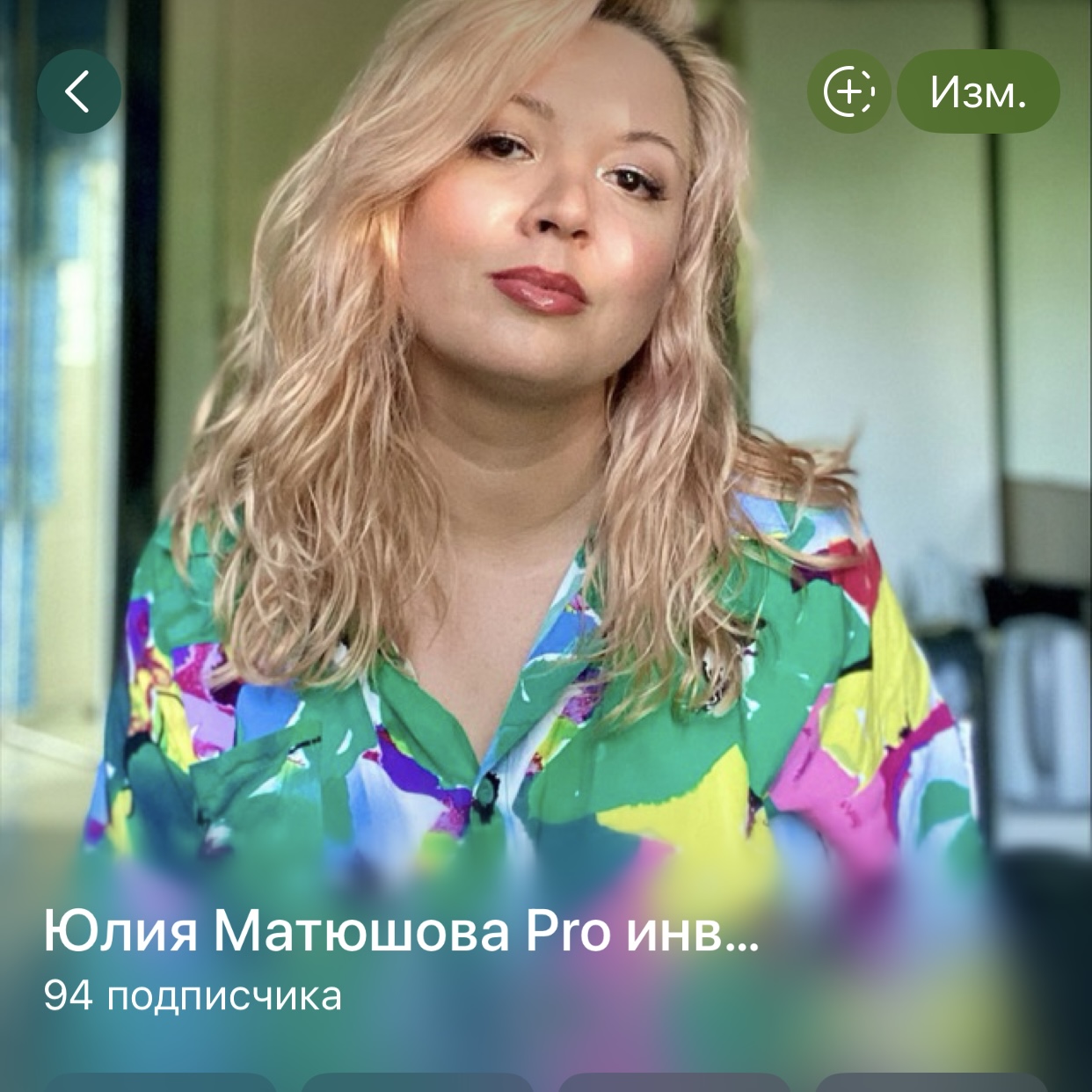Screen dimensions: 1092x1092
Task: Go back using the arrow button
Action: click(78, 91)
